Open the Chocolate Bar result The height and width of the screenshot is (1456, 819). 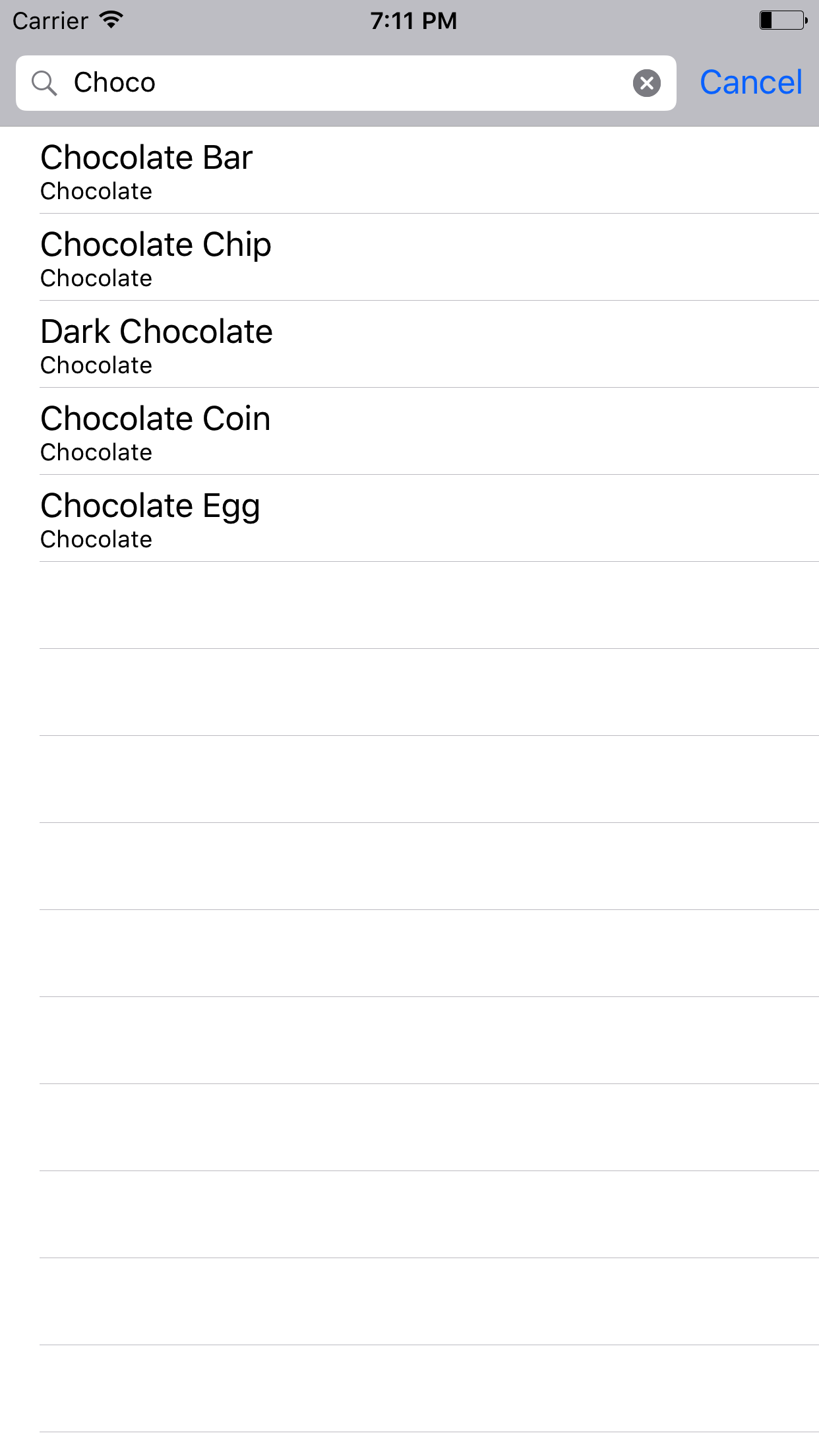(x=409, y=170)
